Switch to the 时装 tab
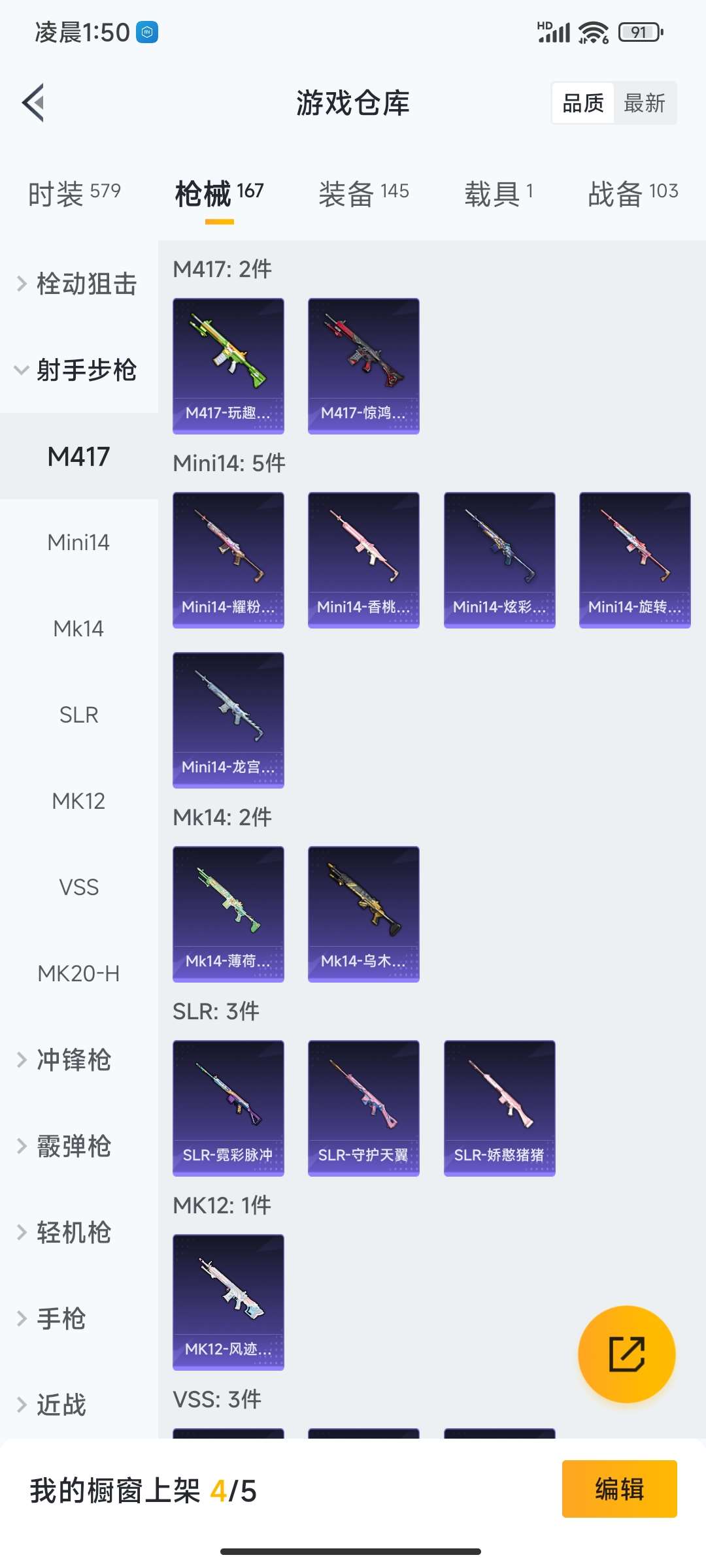 [74, 194]
